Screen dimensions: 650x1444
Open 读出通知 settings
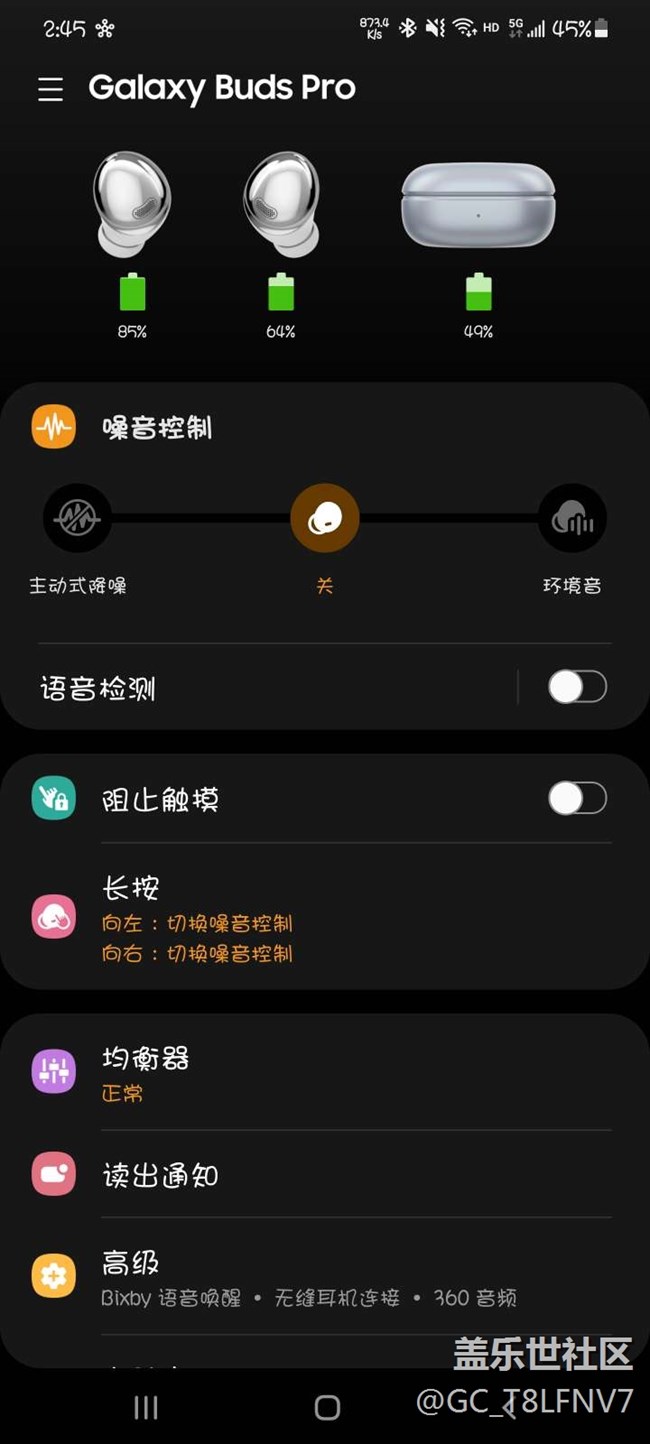[x=300, y=1175]
